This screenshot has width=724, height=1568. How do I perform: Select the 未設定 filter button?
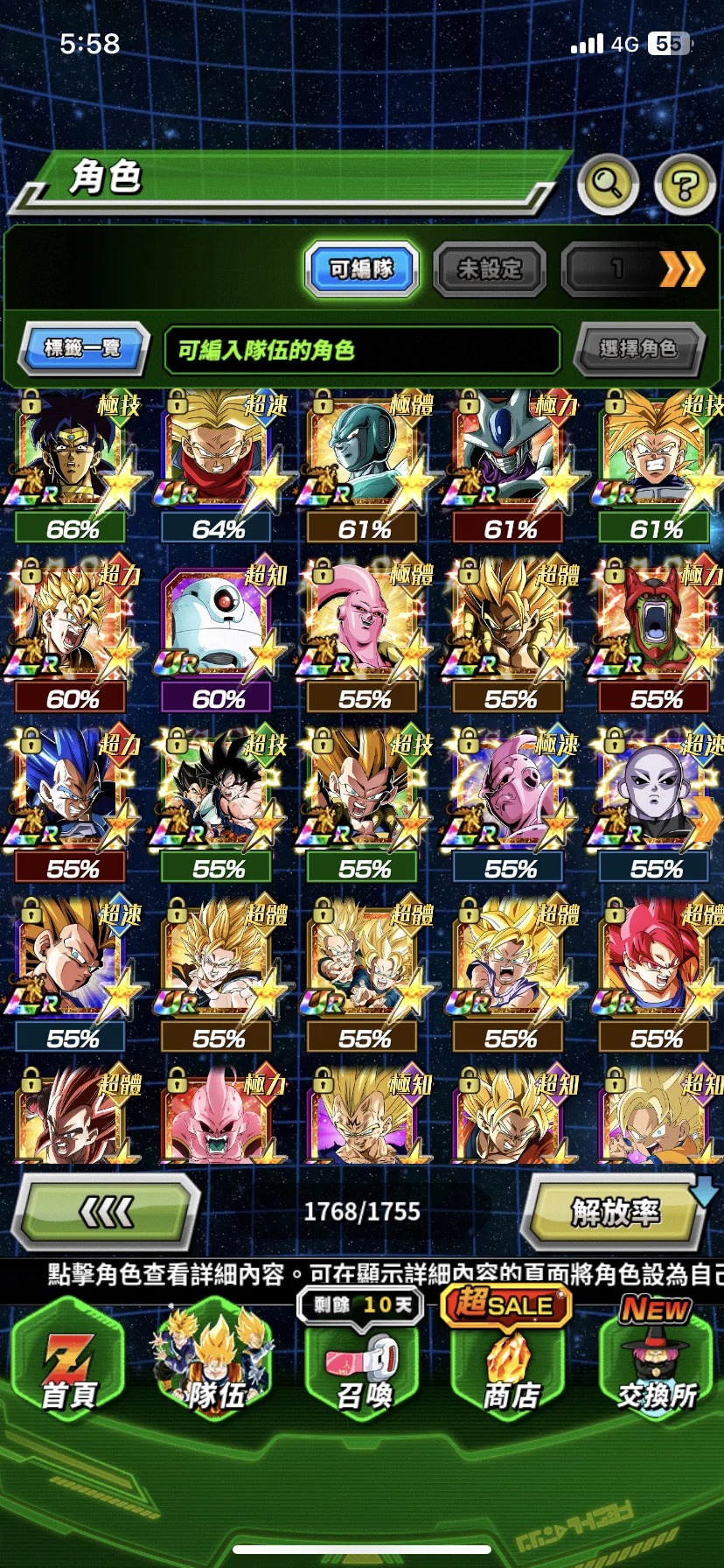pyautogui.click(x=490, y=269)
